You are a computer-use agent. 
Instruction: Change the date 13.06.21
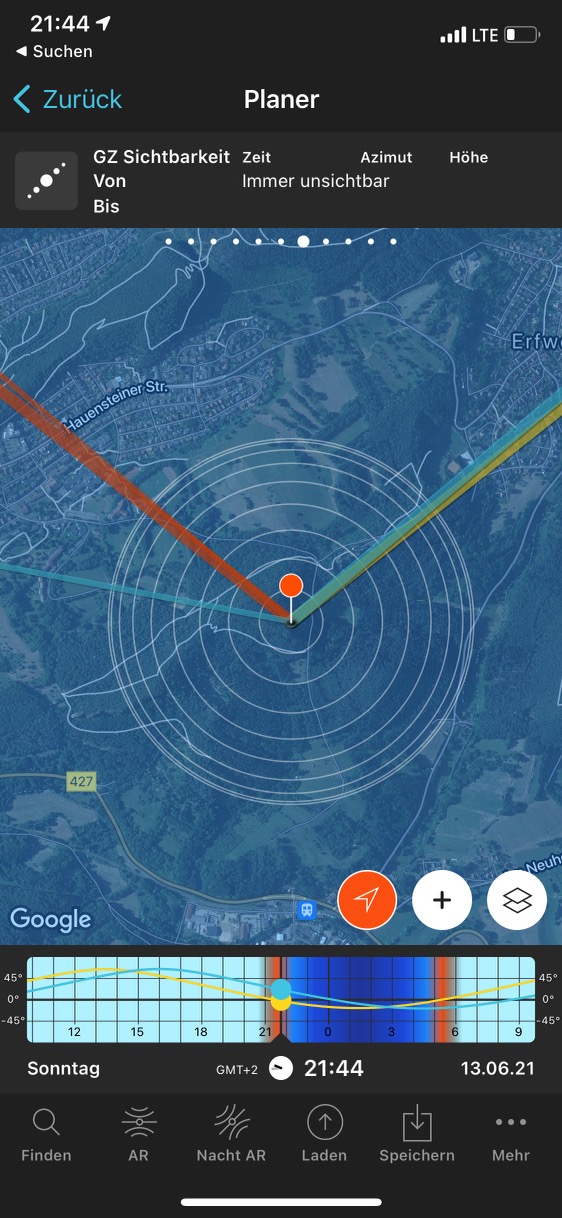pos(497,1068)
